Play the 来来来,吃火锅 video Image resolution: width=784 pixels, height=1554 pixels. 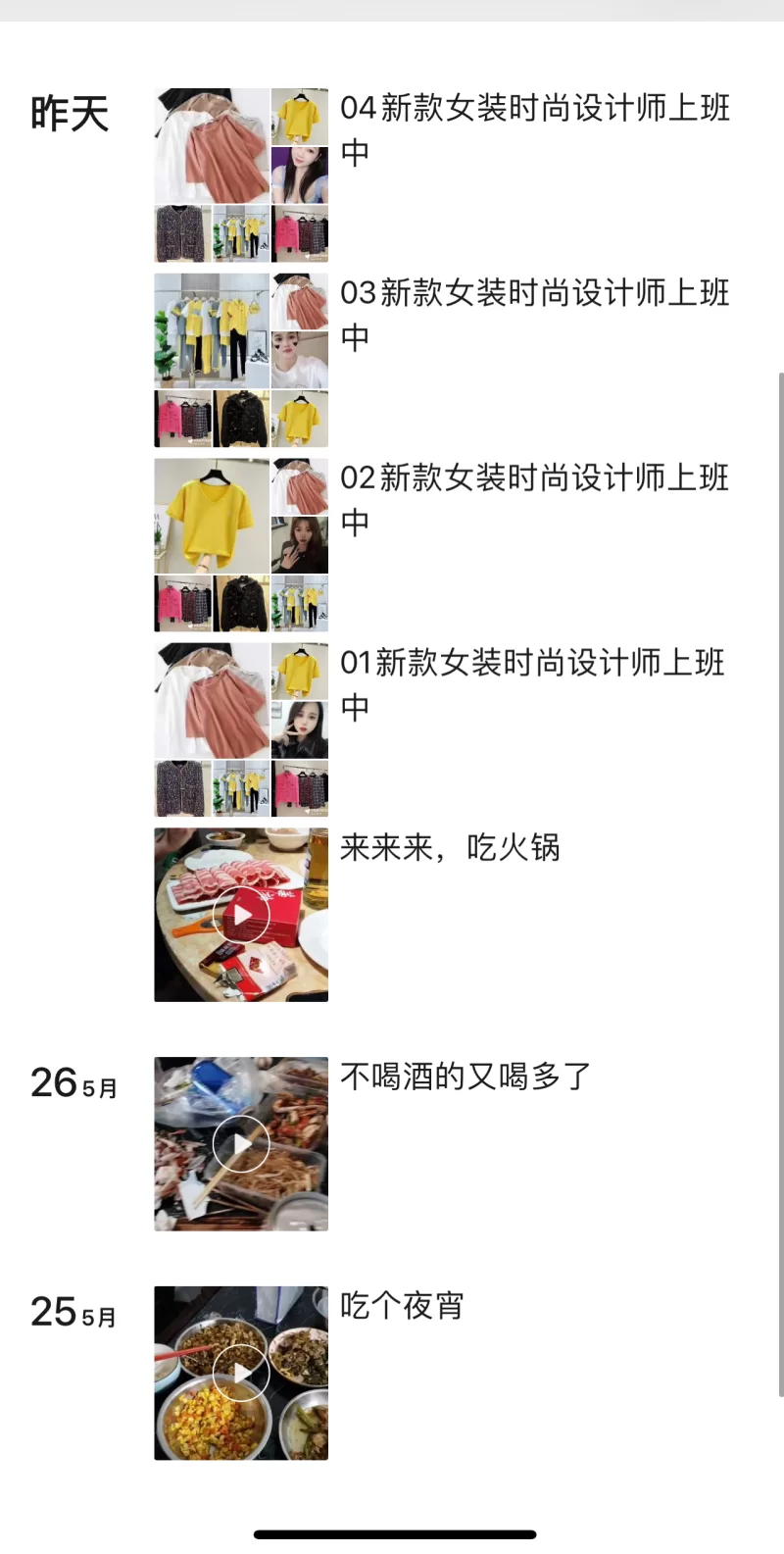(241, 915)
